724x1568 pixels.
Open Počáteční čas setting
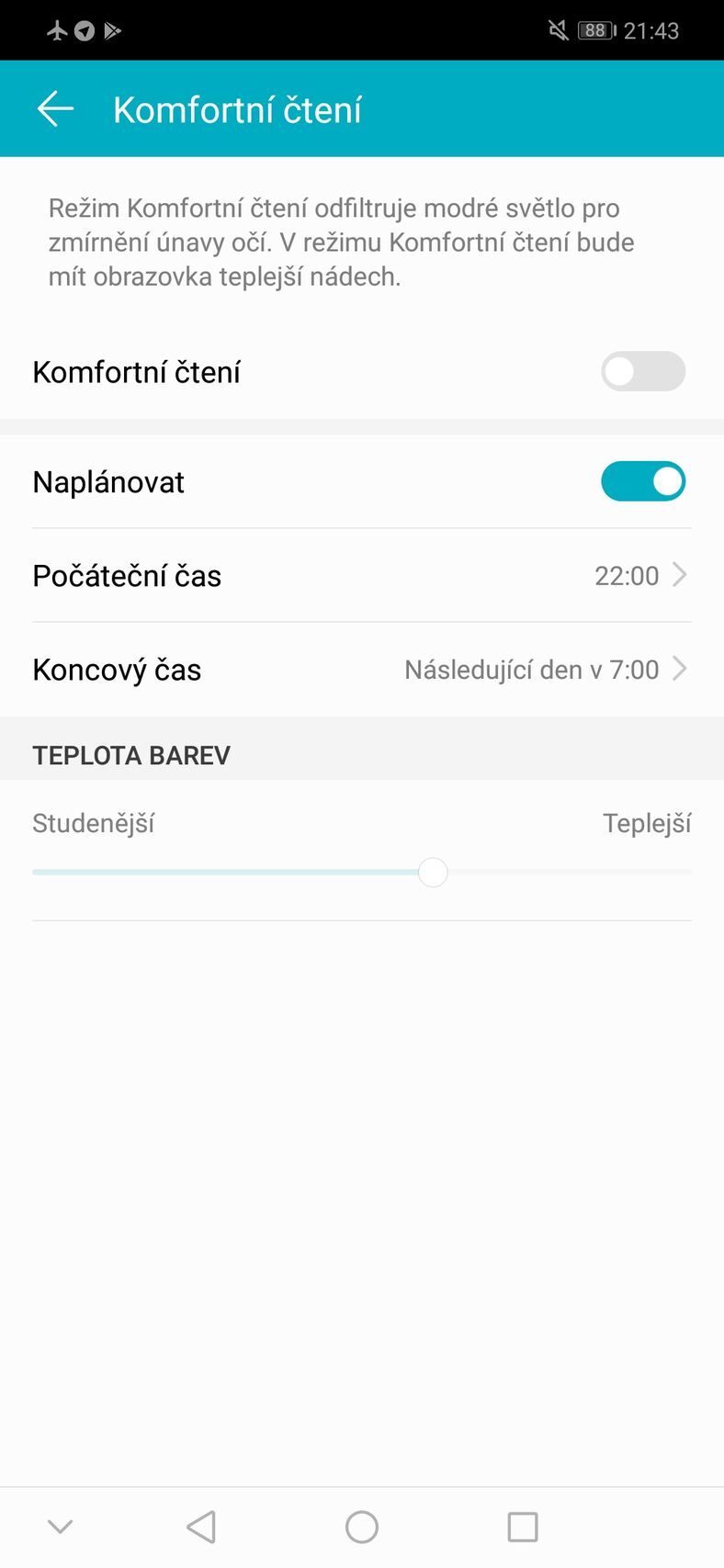click(x=361, y=576)
